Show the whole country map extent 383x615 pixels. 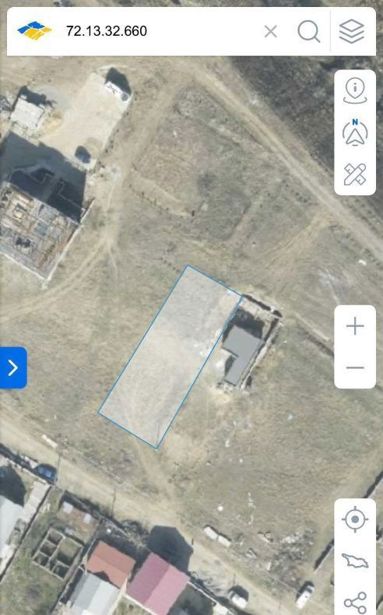click(355, 561)
